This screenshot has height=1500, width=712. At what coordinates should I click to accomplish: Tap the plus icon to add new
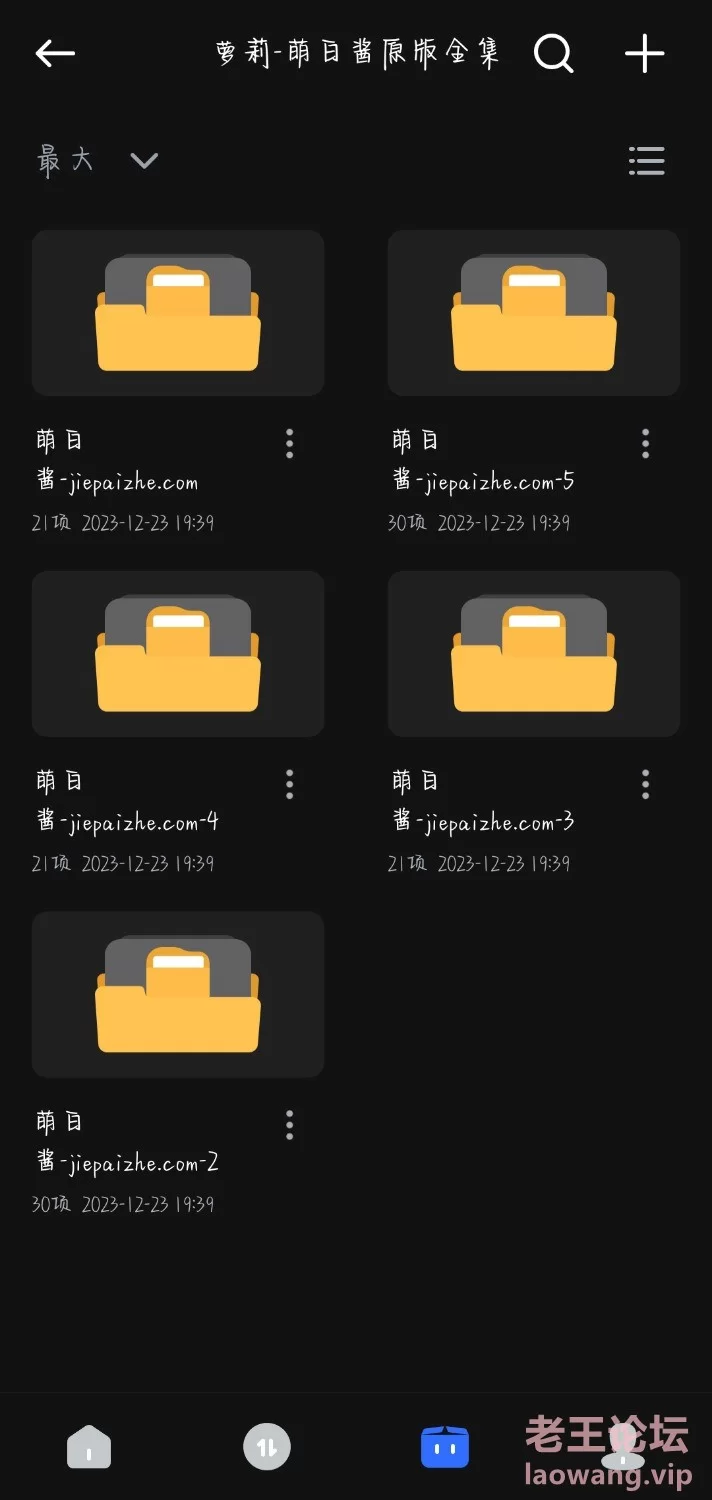click(x=644, y=53)
